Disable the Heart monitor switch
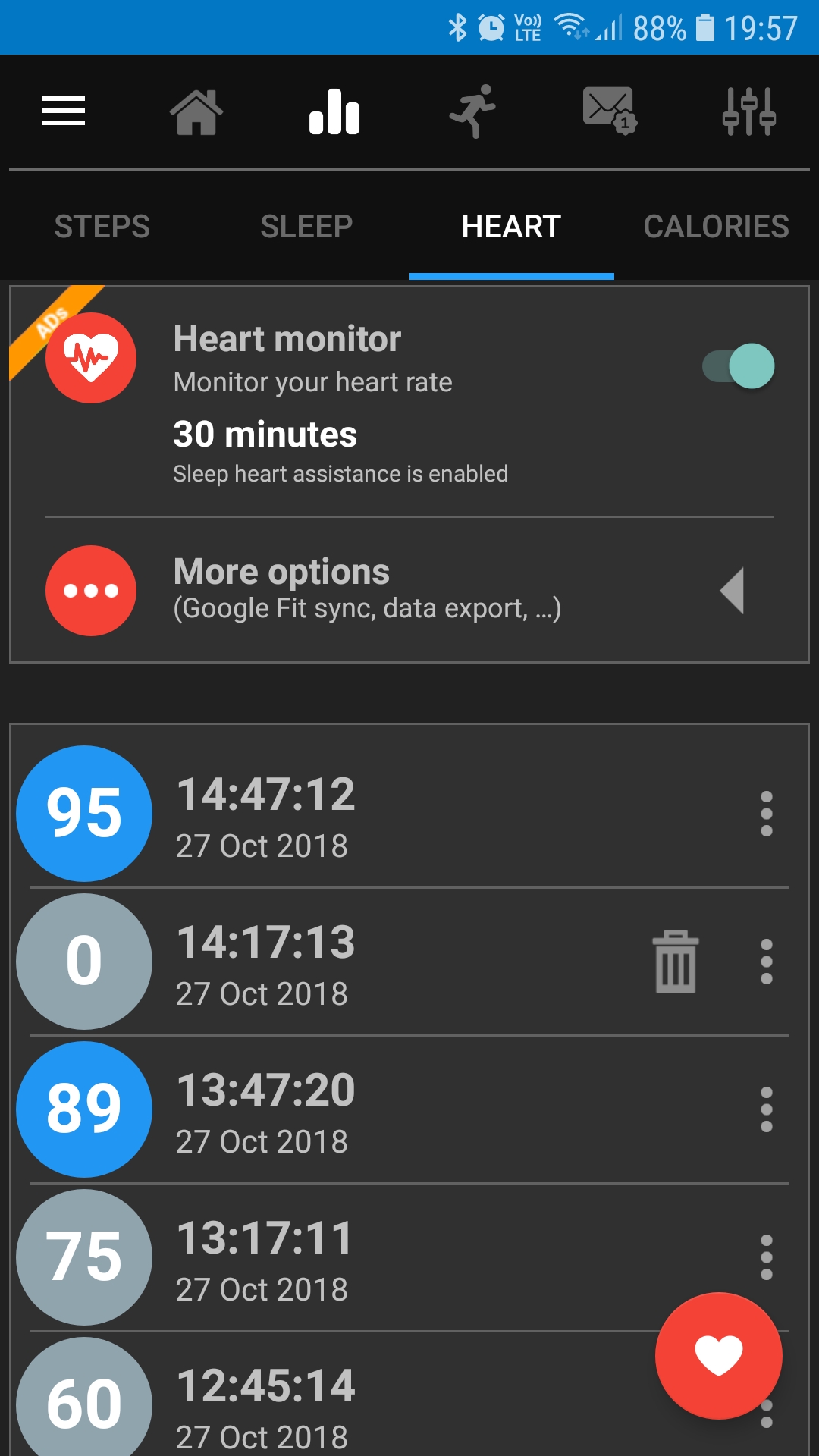This screenshot has height=1456, width=819. pyautogui.click(x=738, y=366)
